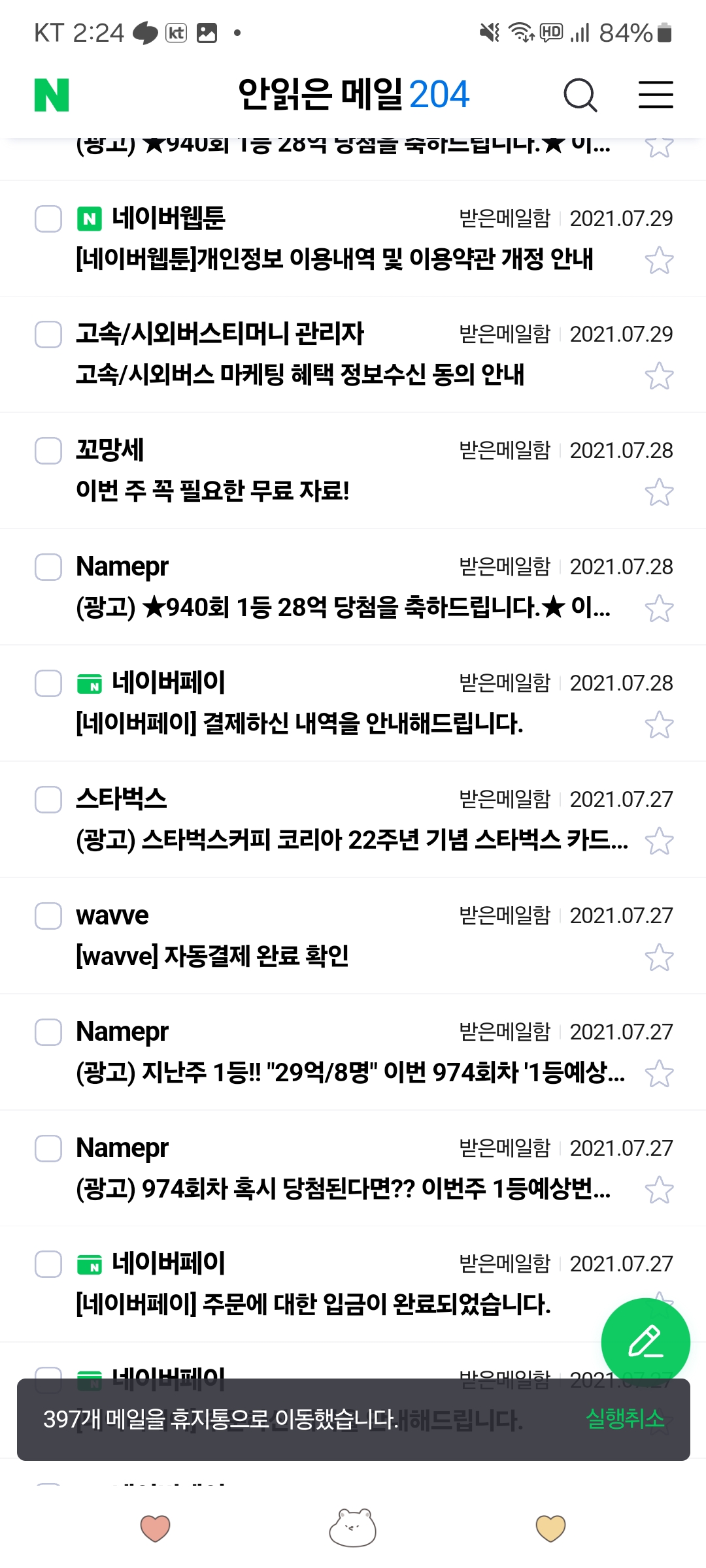Check the box for 네이버페이 주문에 대한 입금 mail

[48, 1264]
